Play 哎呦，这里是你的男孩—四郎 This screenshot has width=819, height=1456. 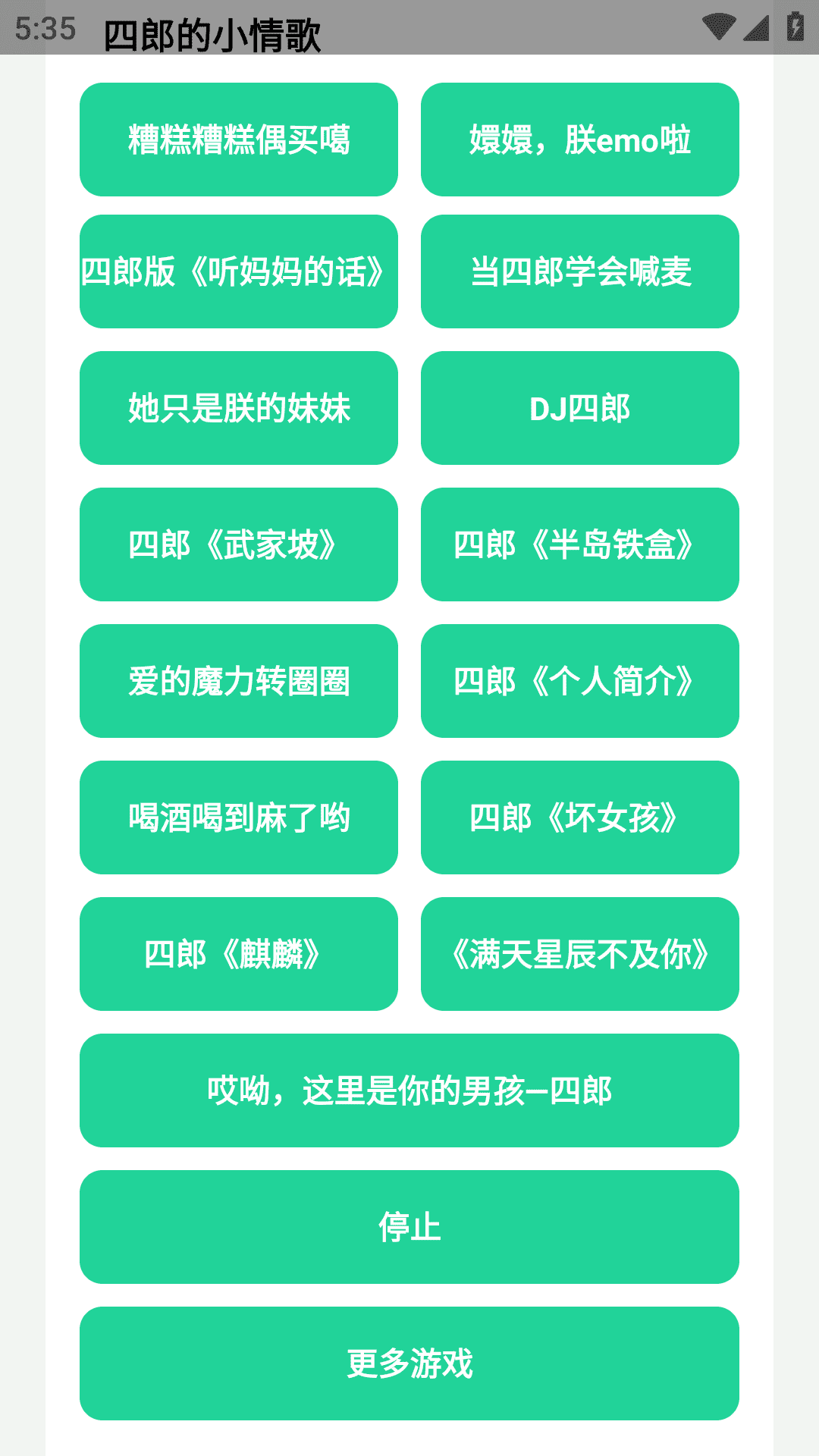click(409, 1090)
